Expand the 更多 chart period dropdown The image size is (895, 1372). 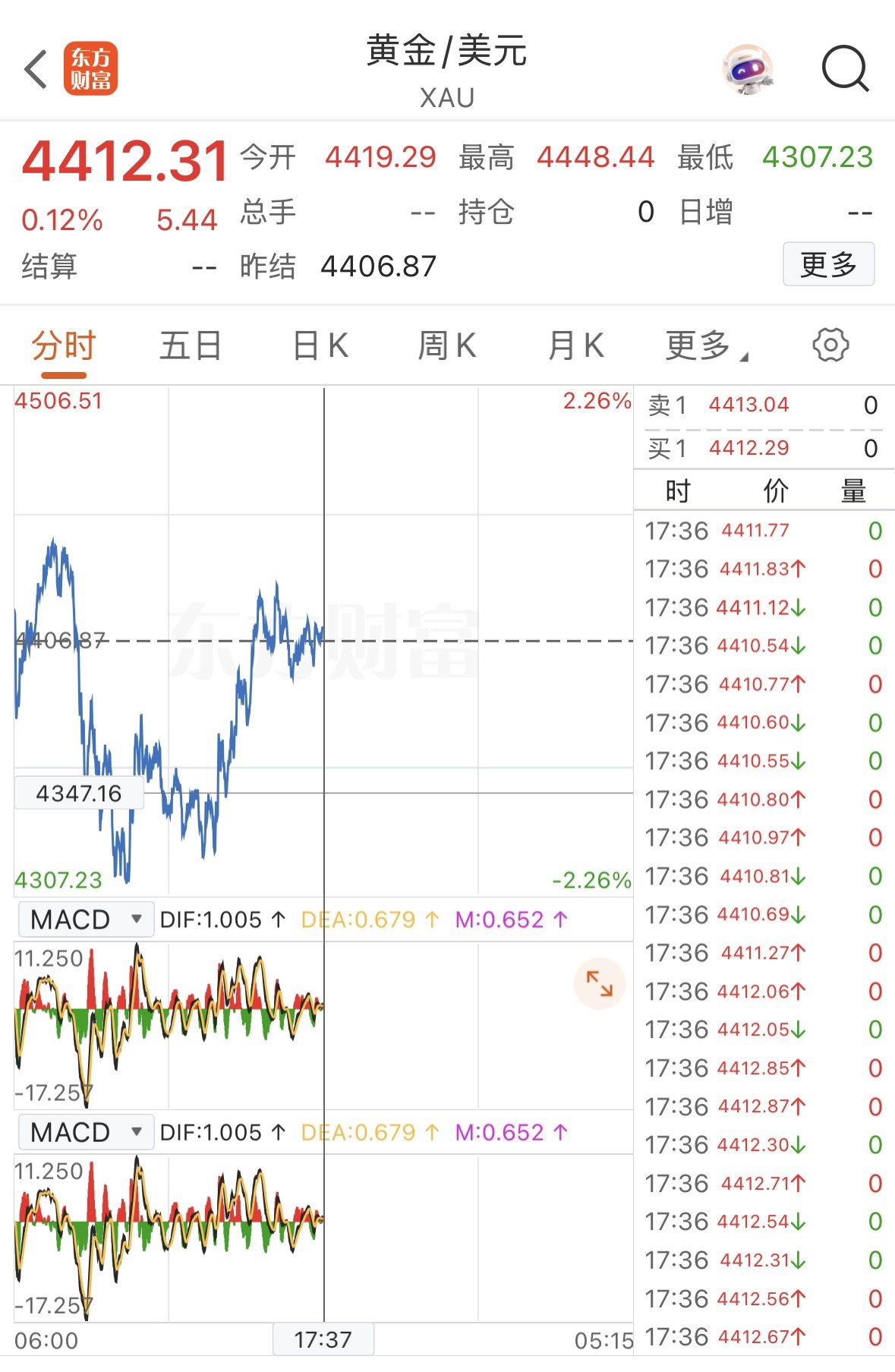coord(705,346)
